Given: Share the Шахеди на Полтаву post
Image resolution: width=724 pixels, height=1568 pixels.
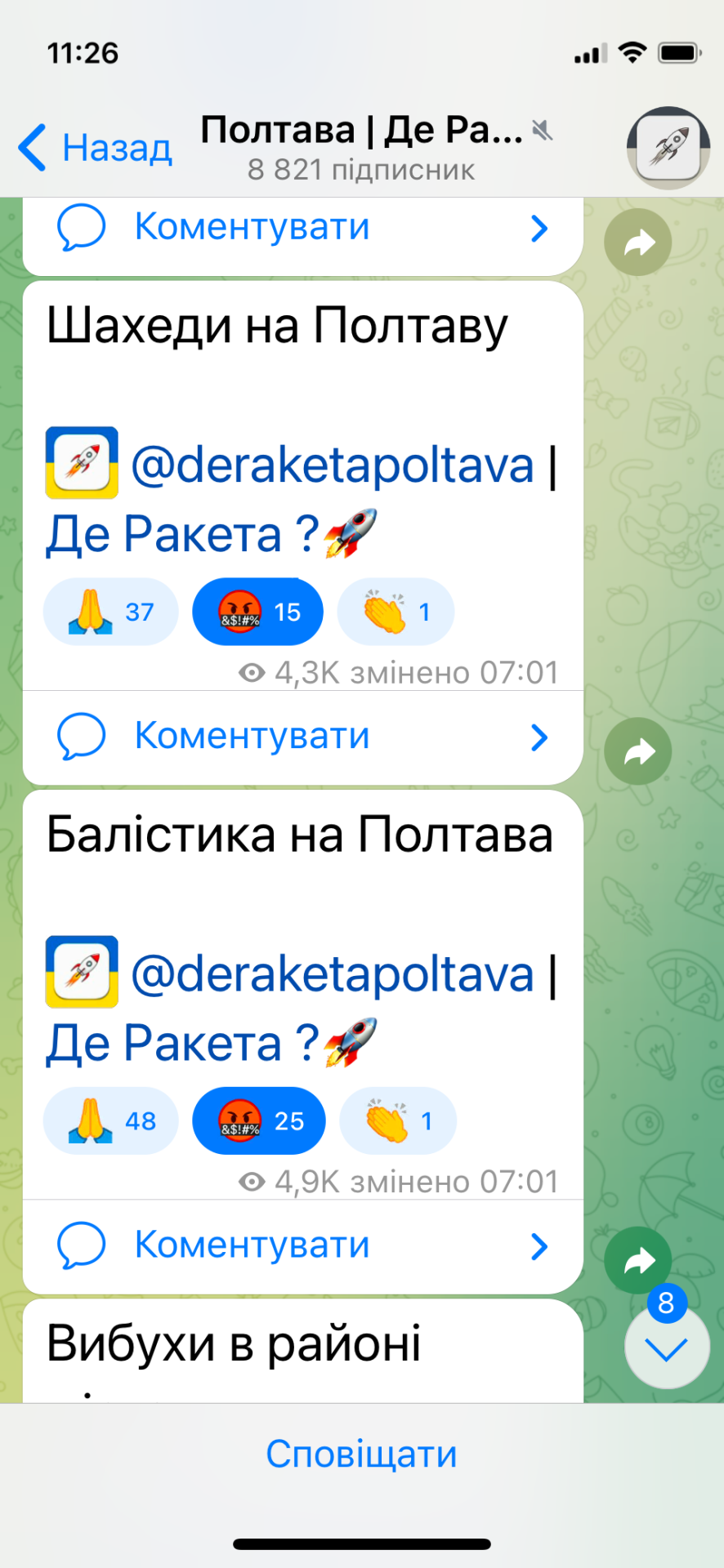Looking at the screenshot, I should click(x=637, y=751).
